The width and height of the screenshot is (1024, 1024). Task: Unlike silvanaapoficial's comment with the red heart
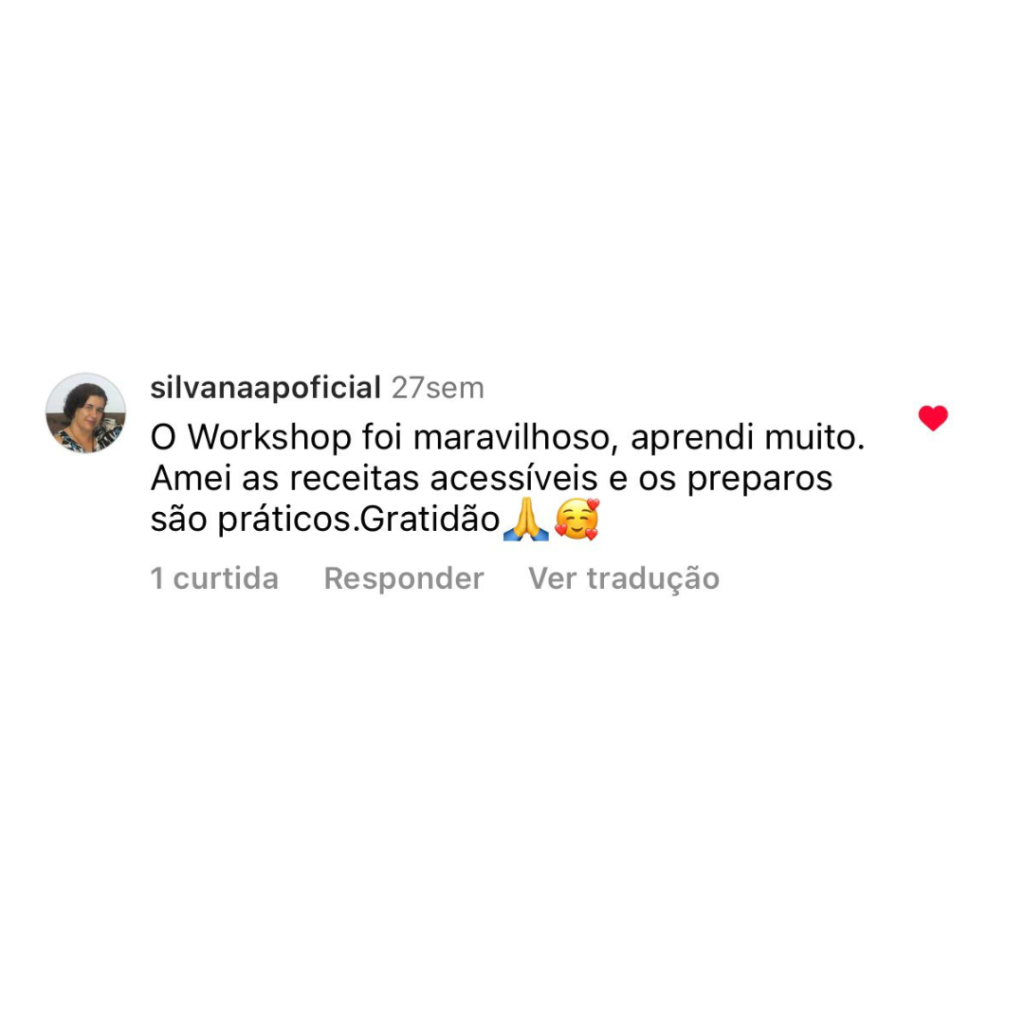(933, 418)
